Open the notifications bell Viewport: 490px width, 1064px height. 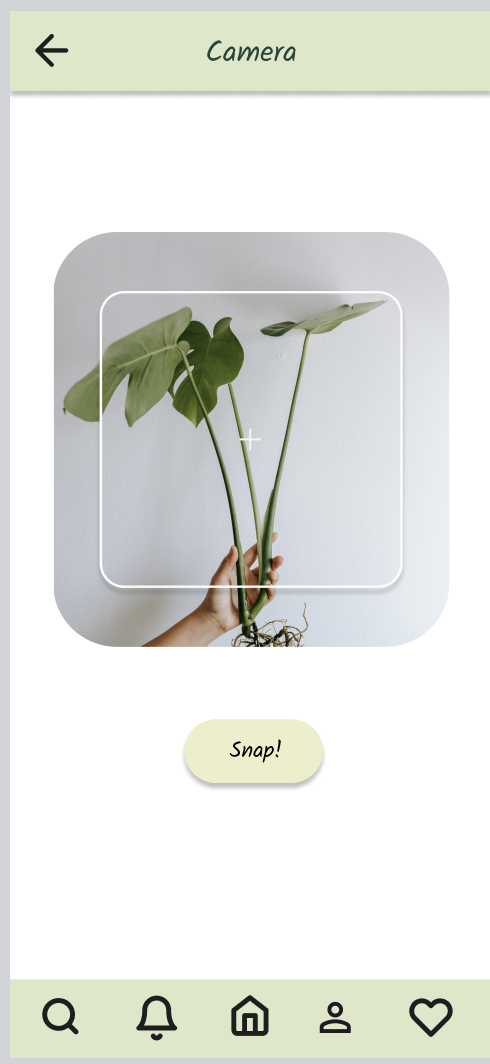157,1018
